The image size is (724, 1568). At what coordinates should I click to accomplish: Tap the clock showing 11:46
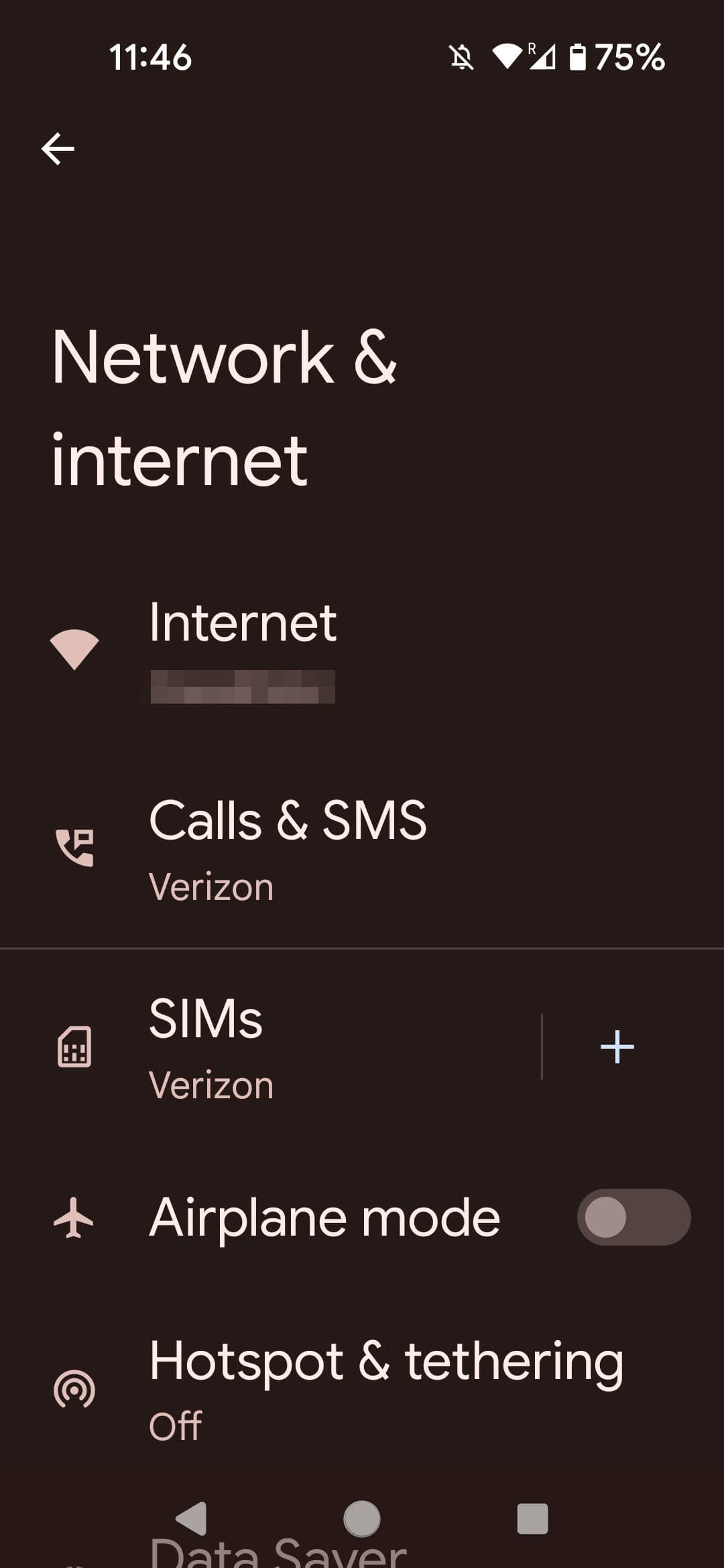click(151, 58)
